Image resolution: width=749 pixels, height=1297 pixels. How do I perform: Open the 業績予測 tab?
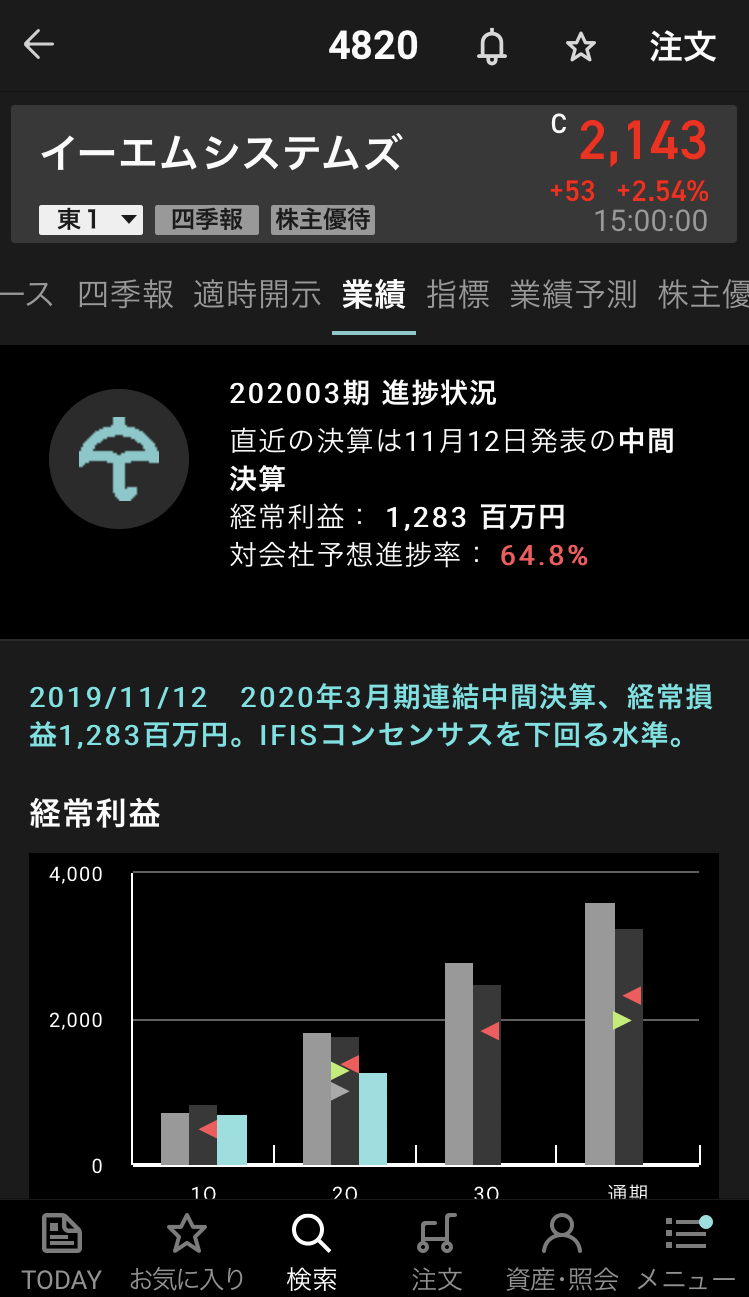point(573,294)
